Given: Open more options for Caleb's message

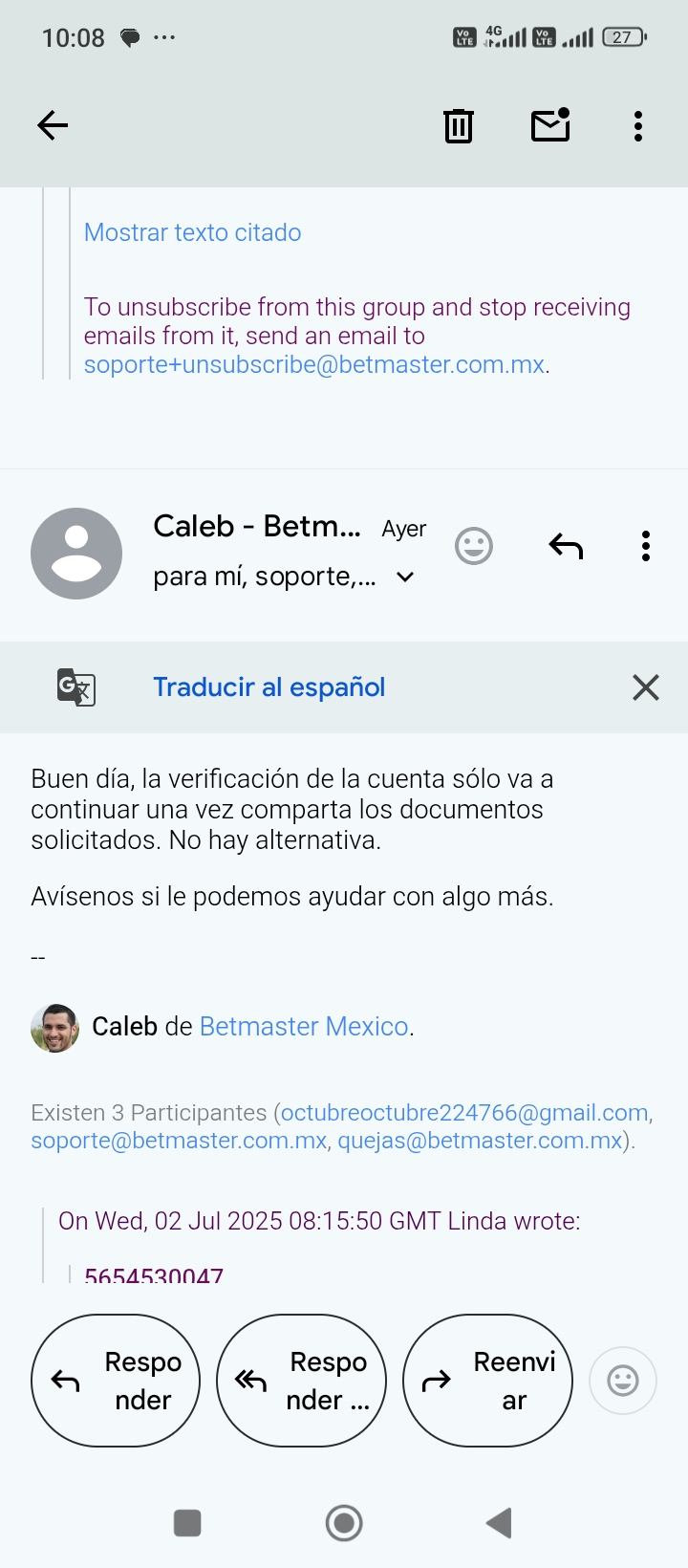Looking at the screenshot, I should coord(646,546).
